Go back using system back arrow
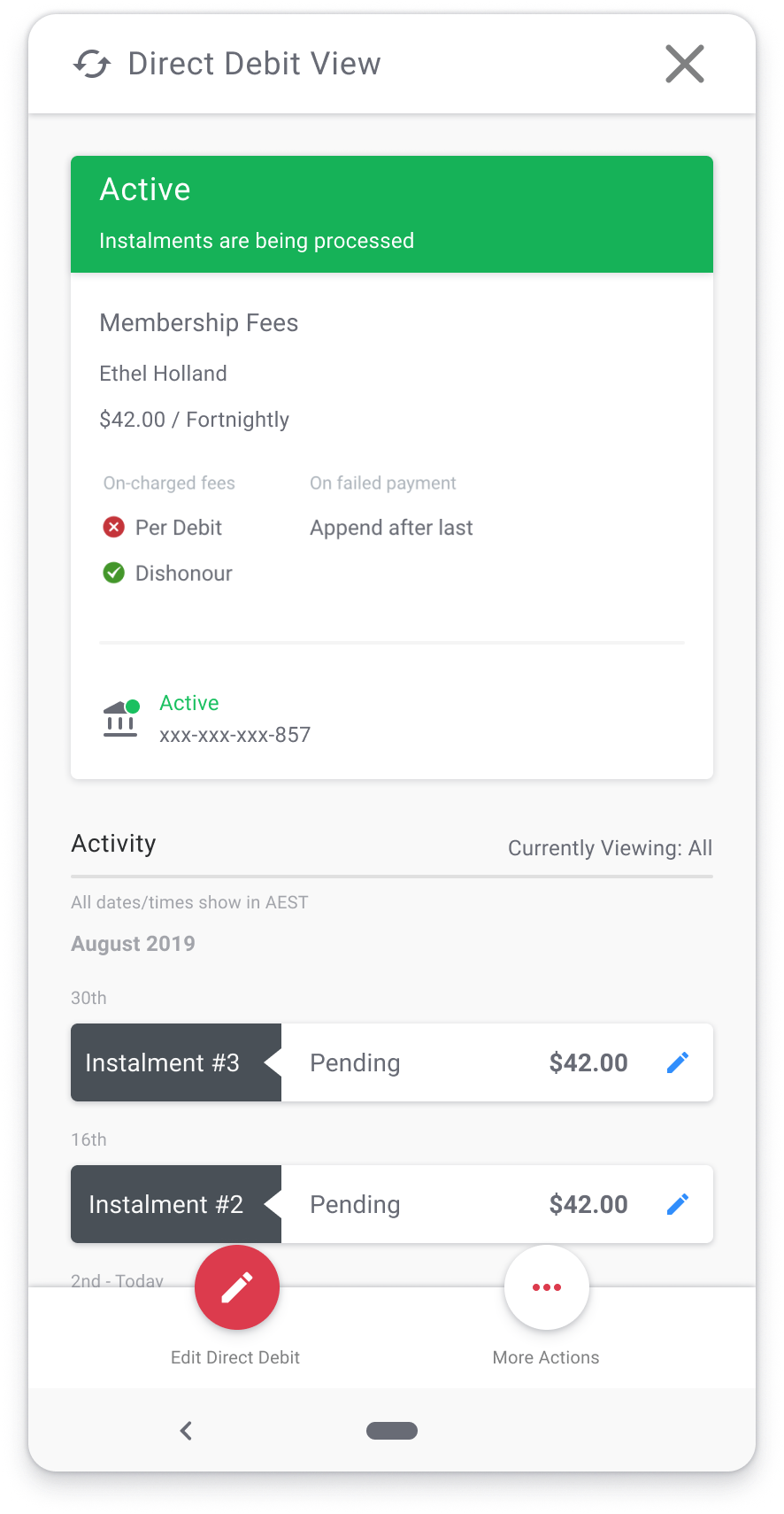Screen dimensions: 784x1514 tap(186, 1431)
